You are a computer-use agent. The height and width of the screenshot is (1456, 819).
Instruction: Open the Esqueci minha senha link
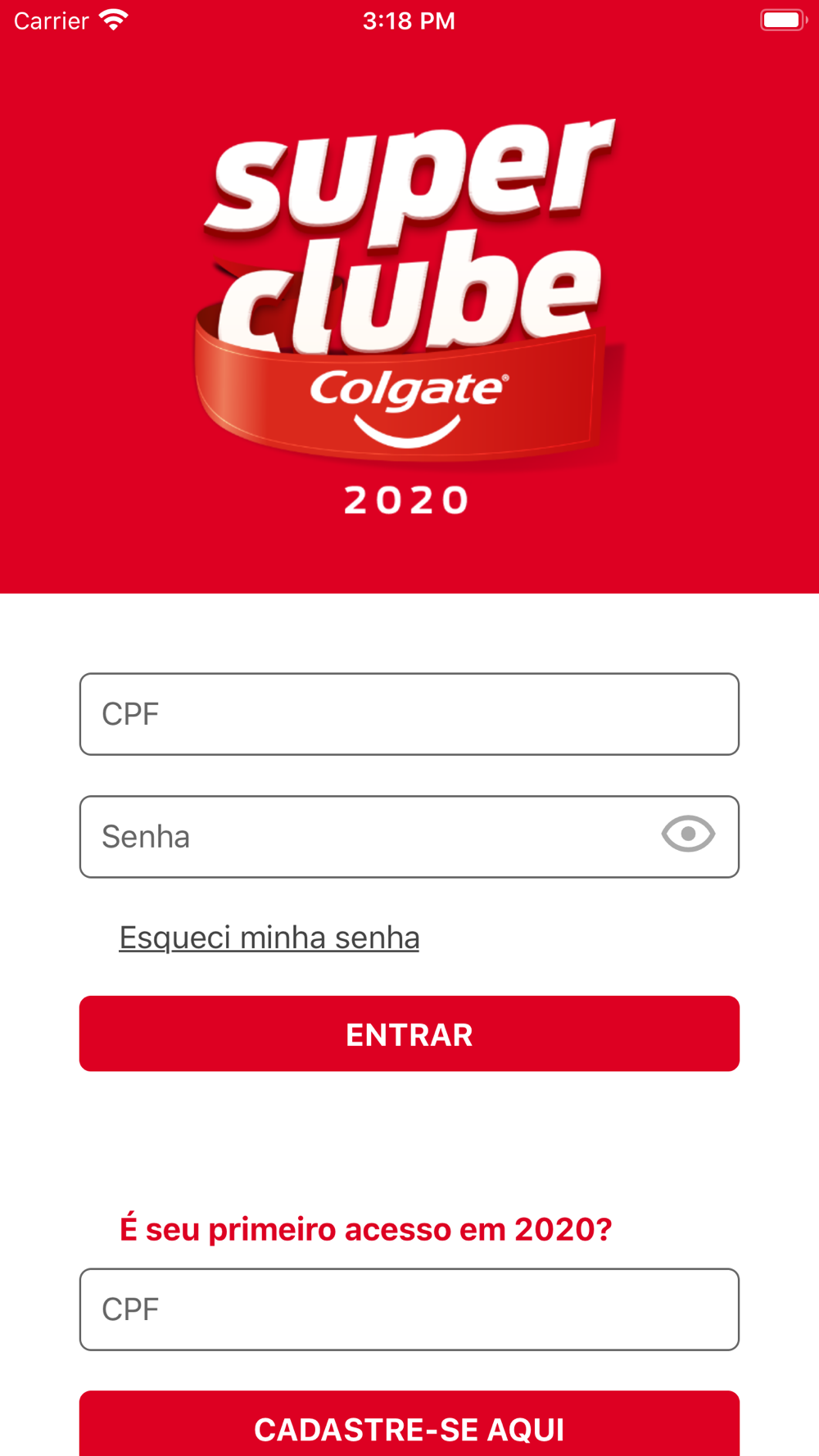269,938
